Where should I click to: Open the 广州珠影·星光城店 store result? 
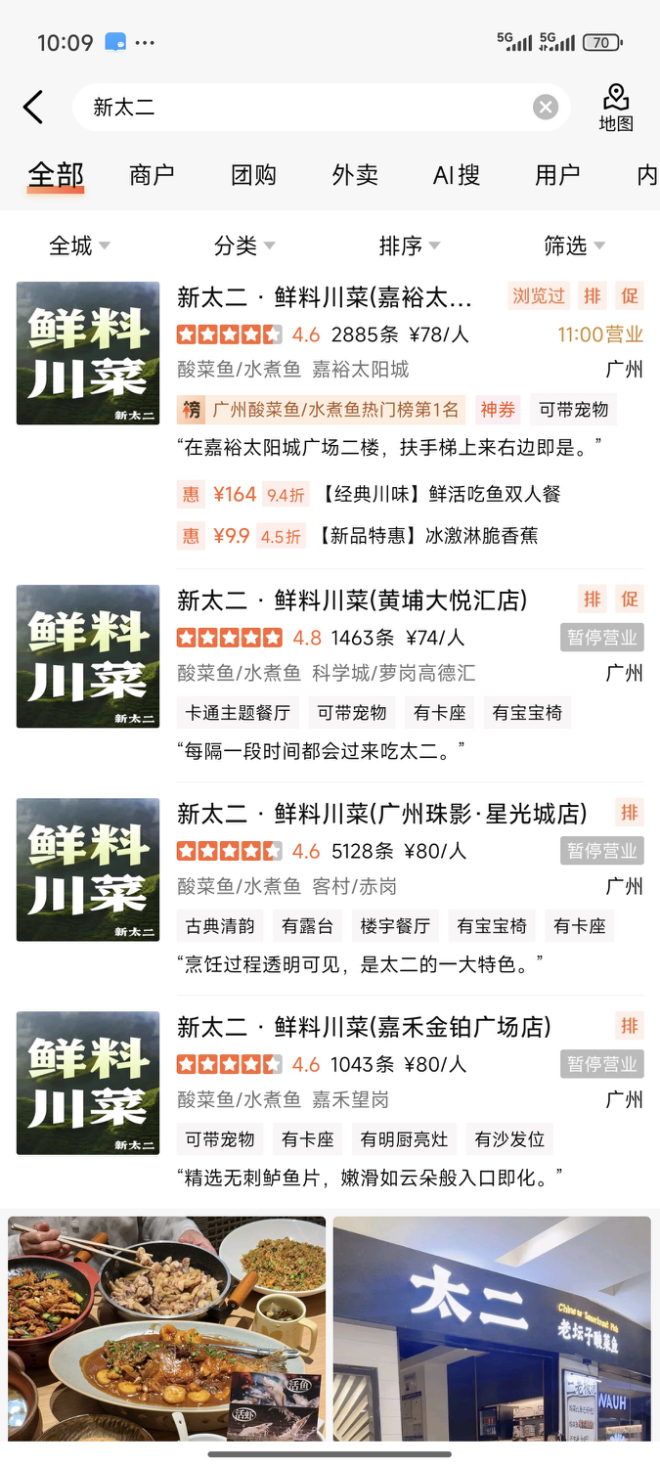coord(382,813)
